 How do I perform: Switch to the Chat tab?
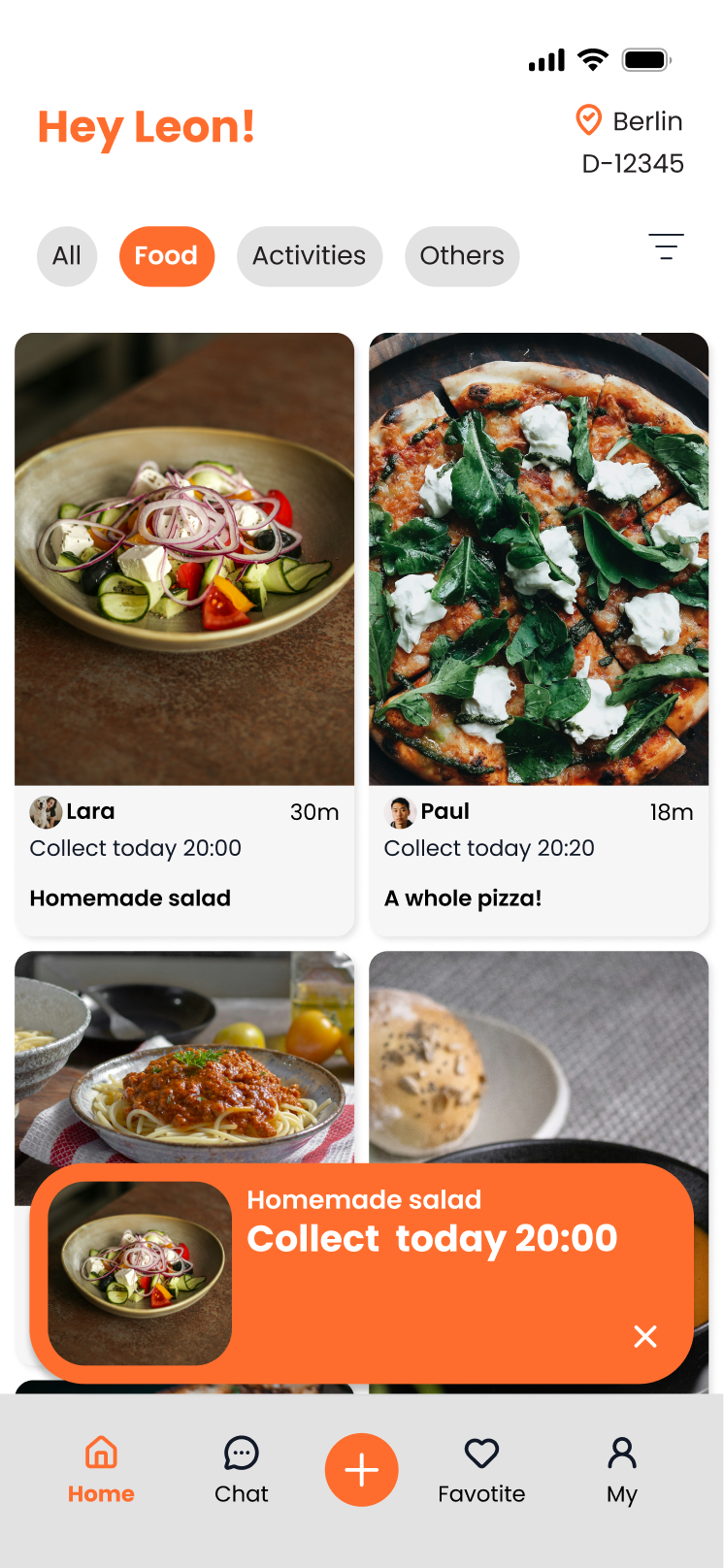tap(242, 1469)
